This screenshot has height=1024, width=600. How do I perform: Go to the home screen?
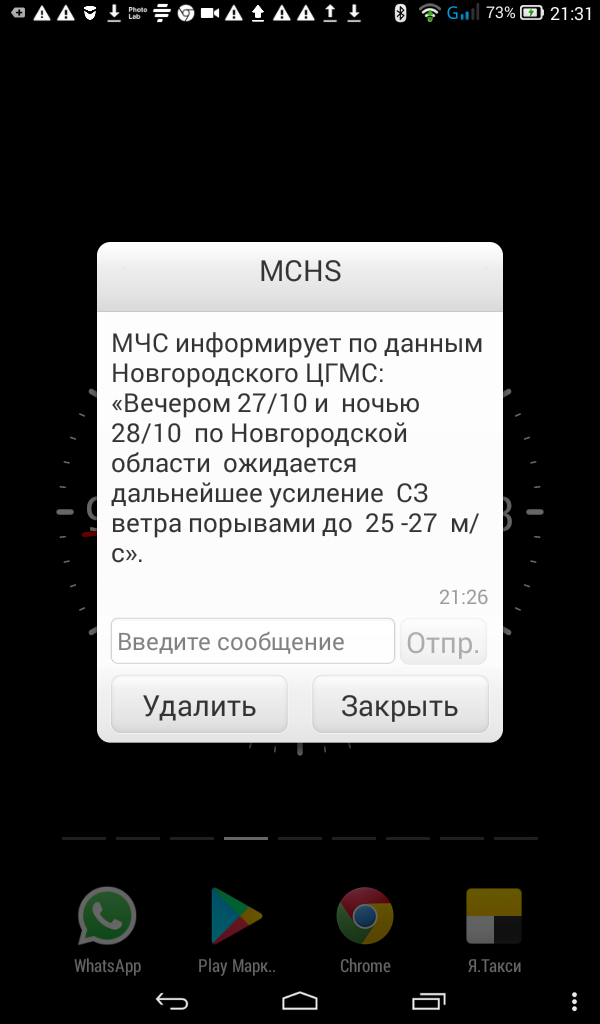300,1000
